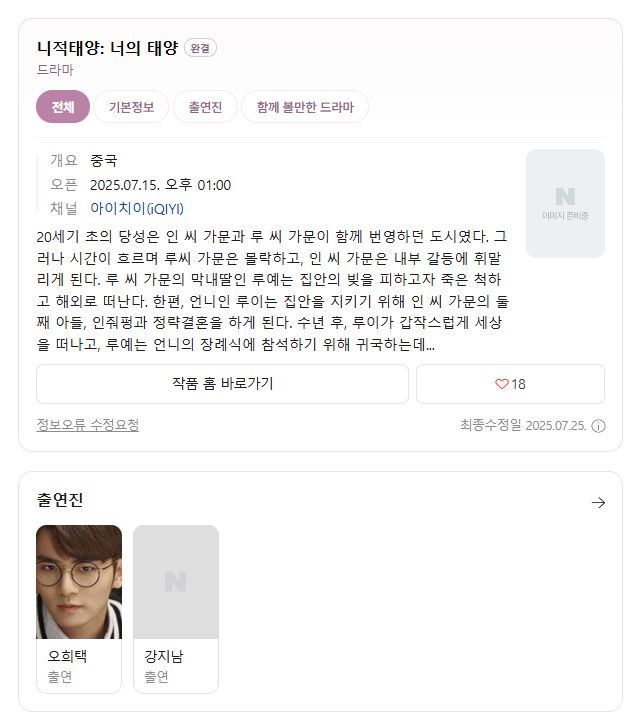Select the 전체 tab
Image resolution: width=636 pixels, height=728 pixels.
pos(63,107)
